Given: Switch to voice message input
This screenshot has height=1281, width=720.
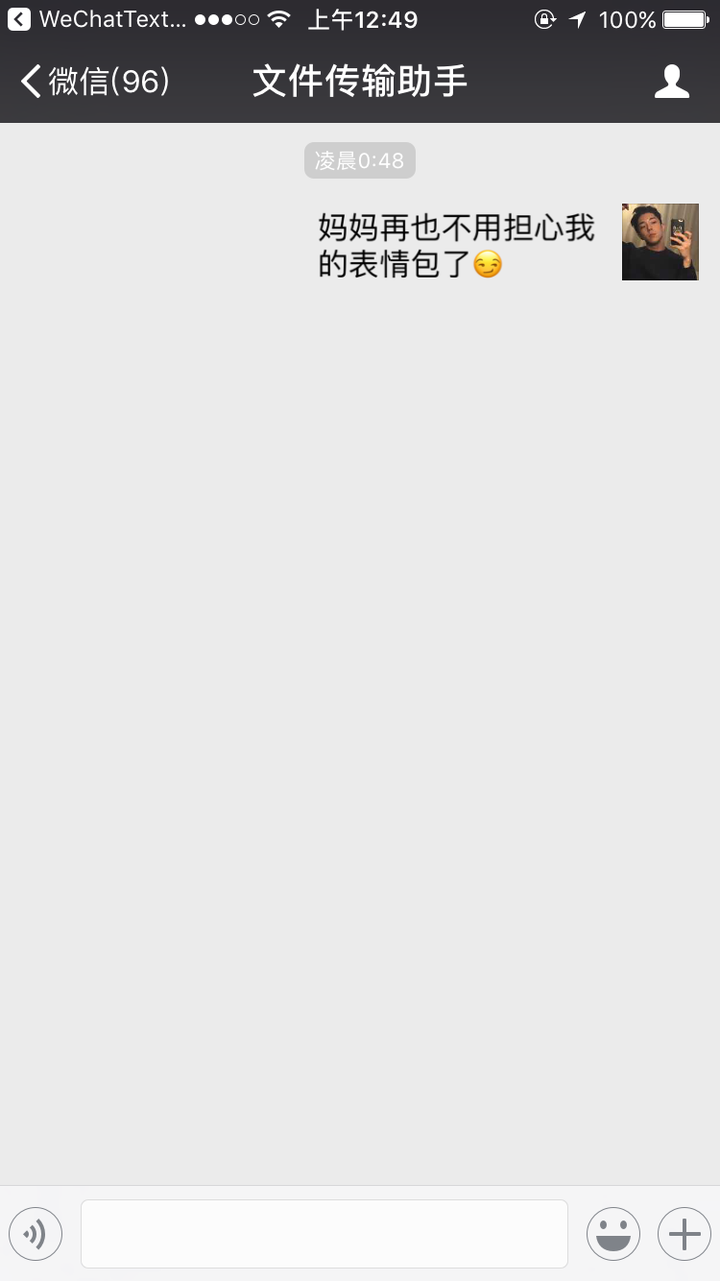Looking at the screenshot, I should [36, 1235].
